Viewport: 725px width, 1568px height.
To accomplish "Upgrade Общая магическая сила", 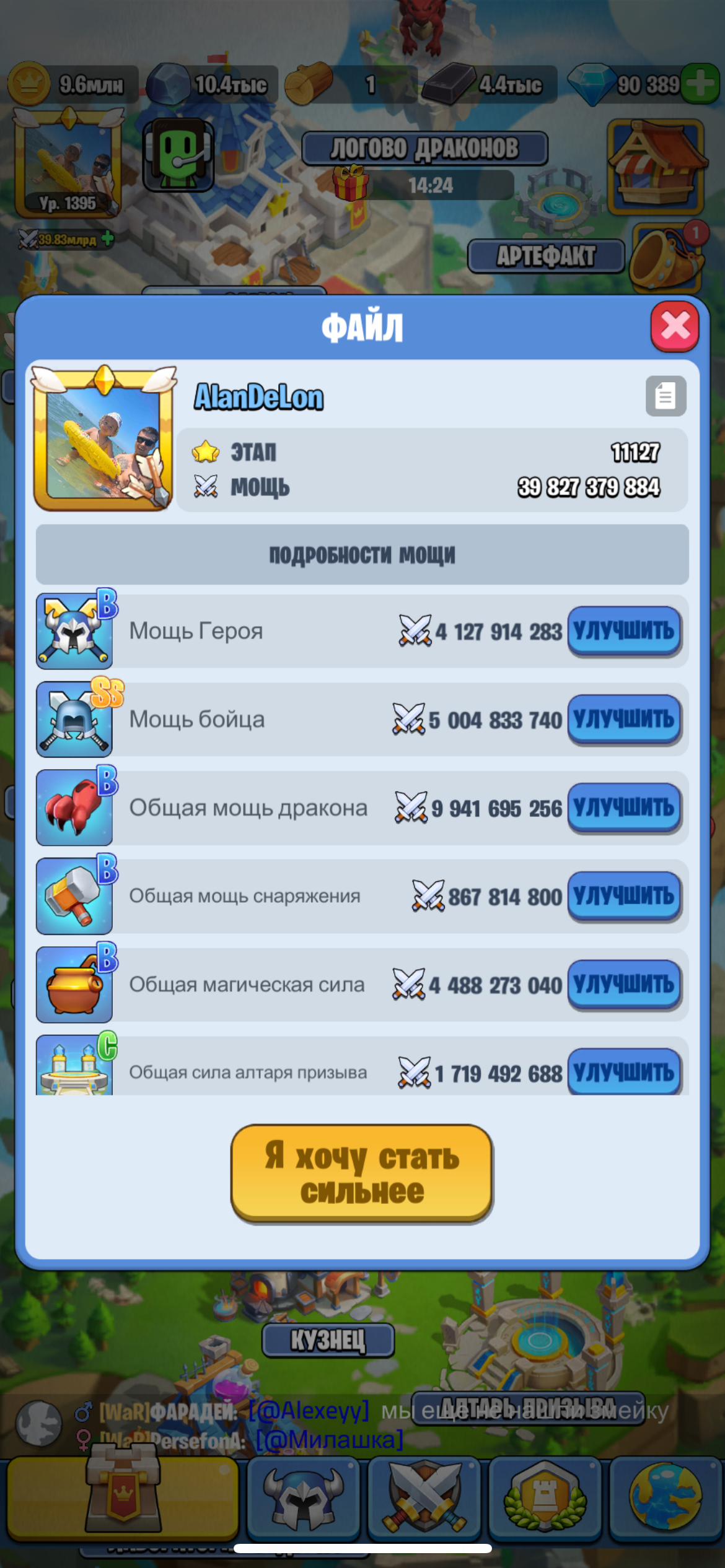I will click(x=624, y=985).
